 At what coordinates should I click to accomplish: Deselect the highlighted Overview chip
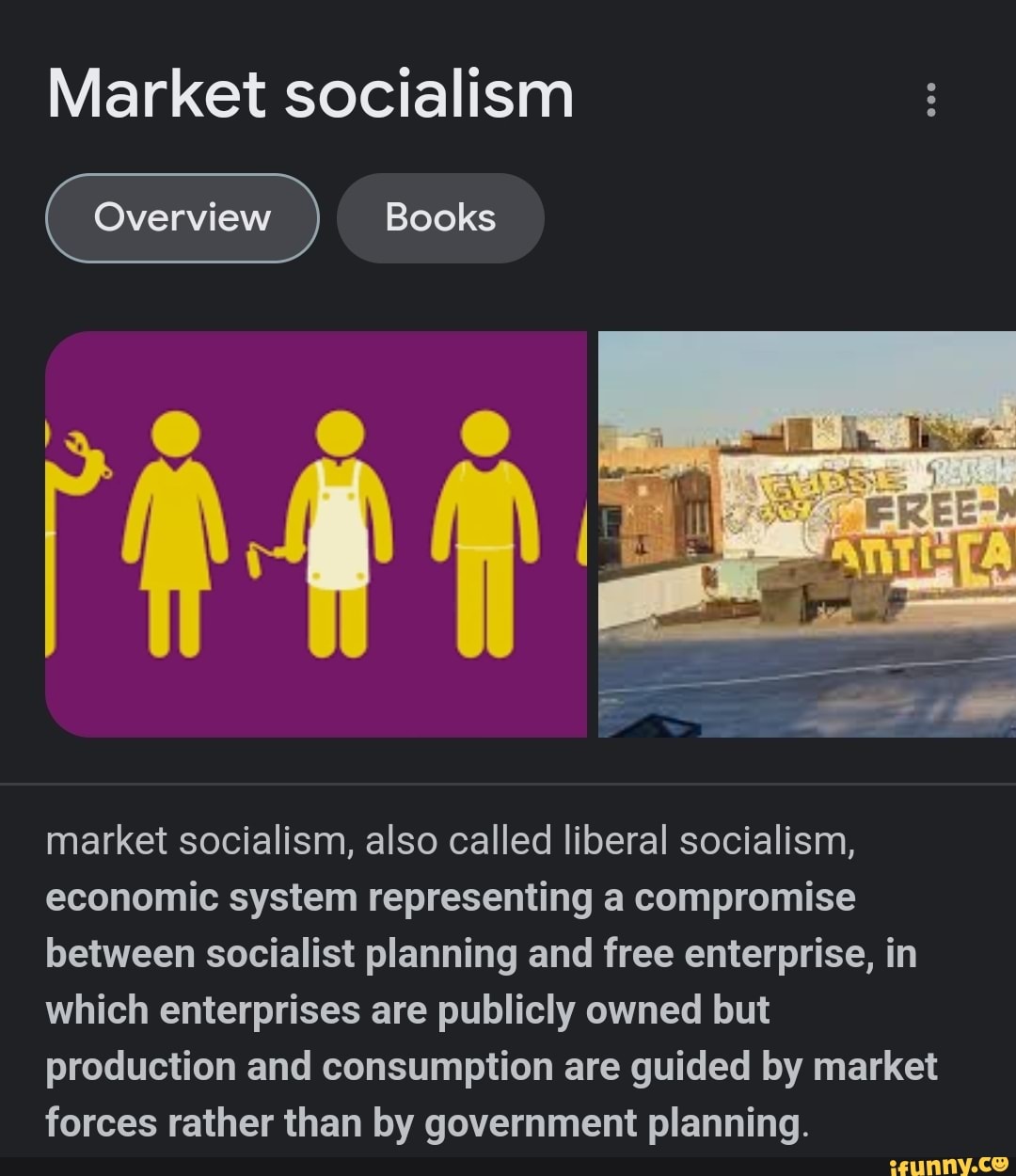pyautogui.click(x=182, y=217)
